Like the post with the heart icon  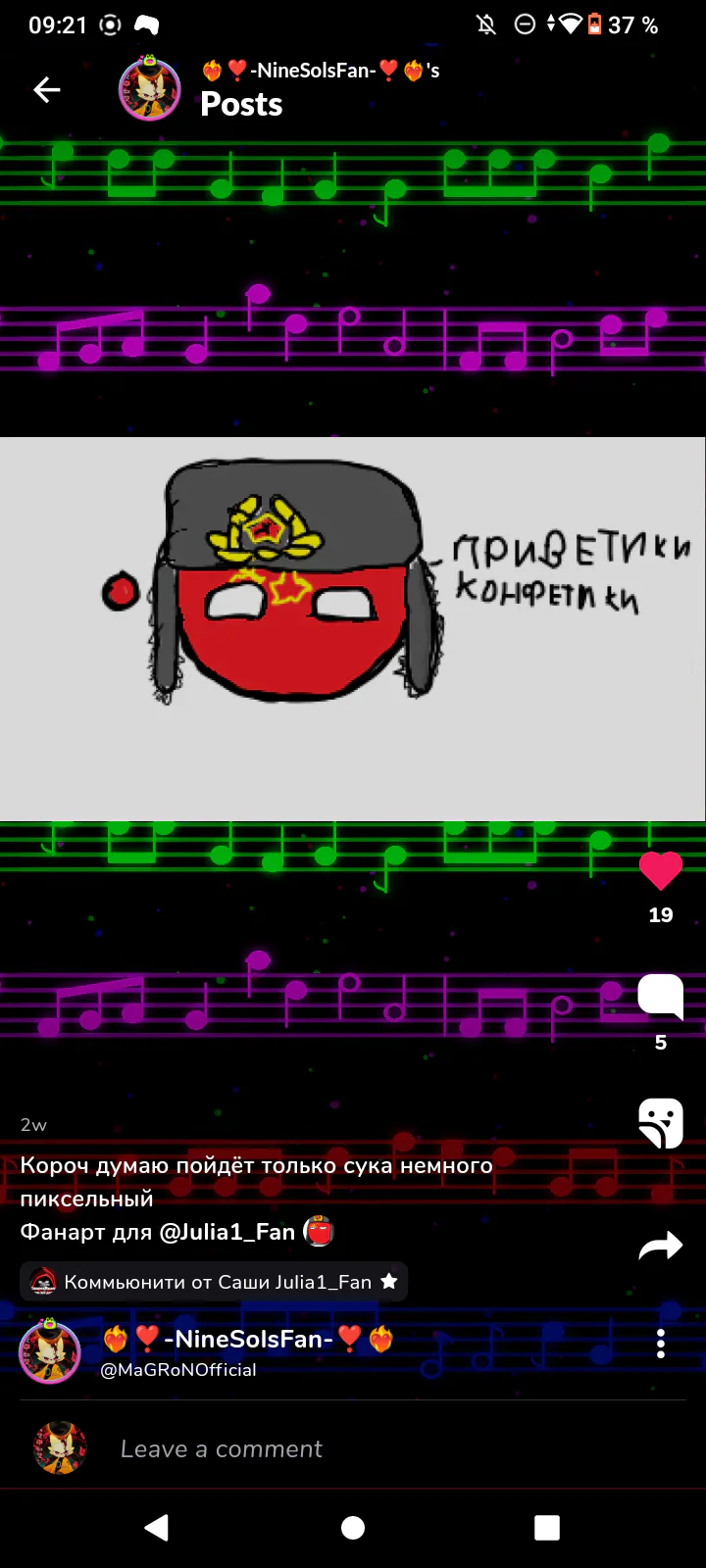click(661, 870)
